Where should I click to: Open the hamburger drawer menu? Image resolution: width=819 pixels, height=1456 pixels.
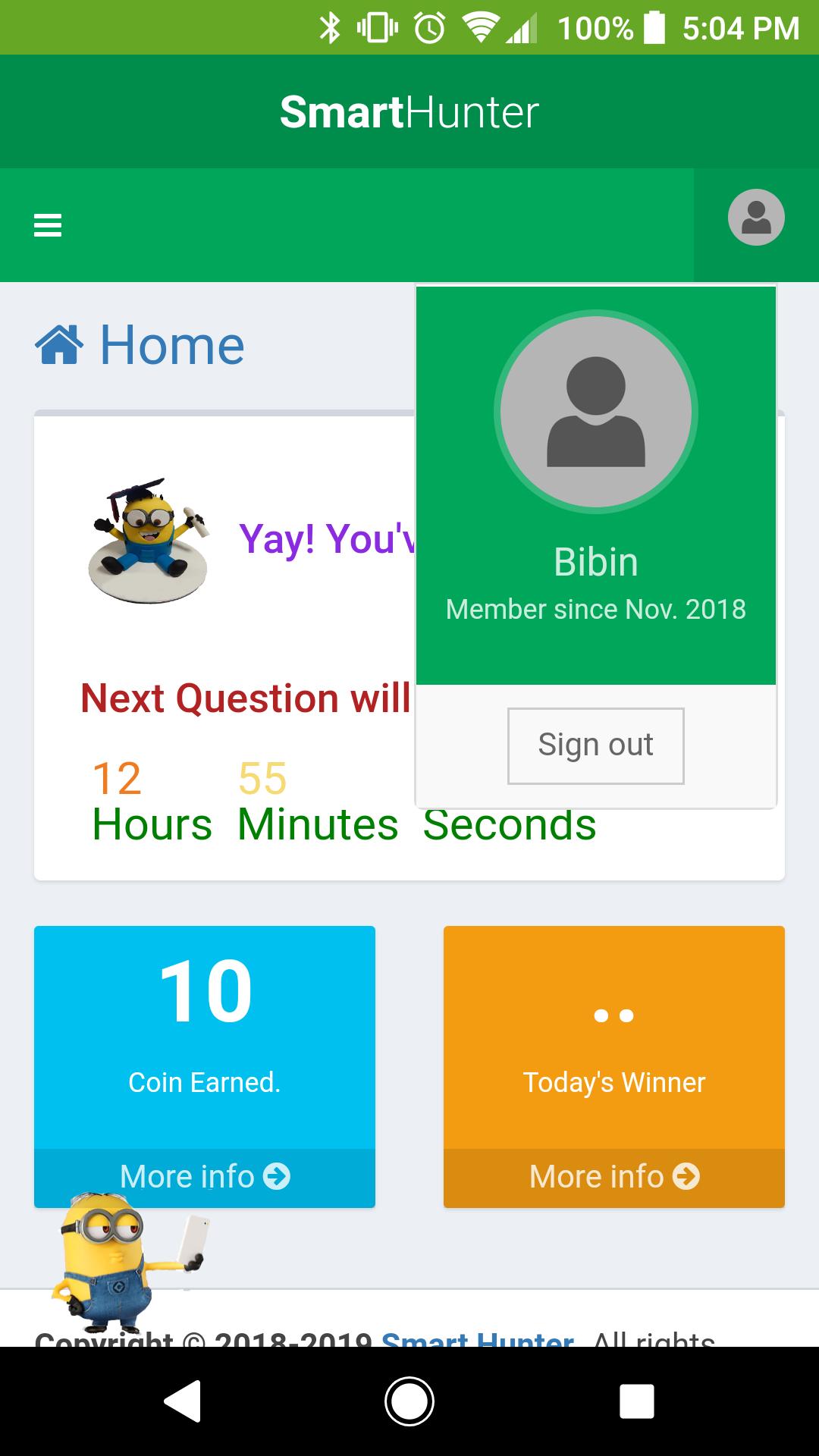coord(48,225)
